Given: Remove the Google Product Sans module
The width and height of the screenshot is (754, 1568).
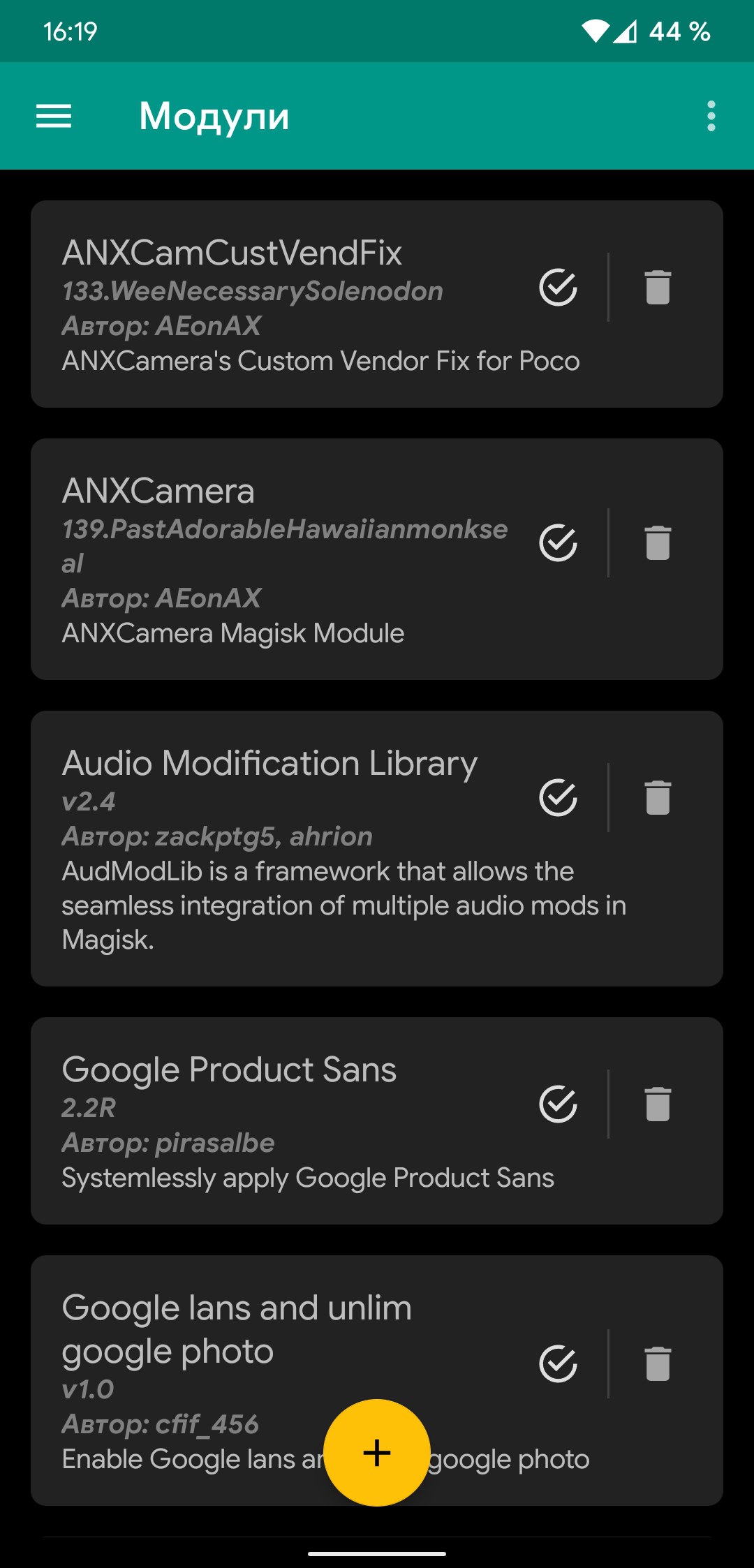Looking at the screenshot, I should point(658,1104).
